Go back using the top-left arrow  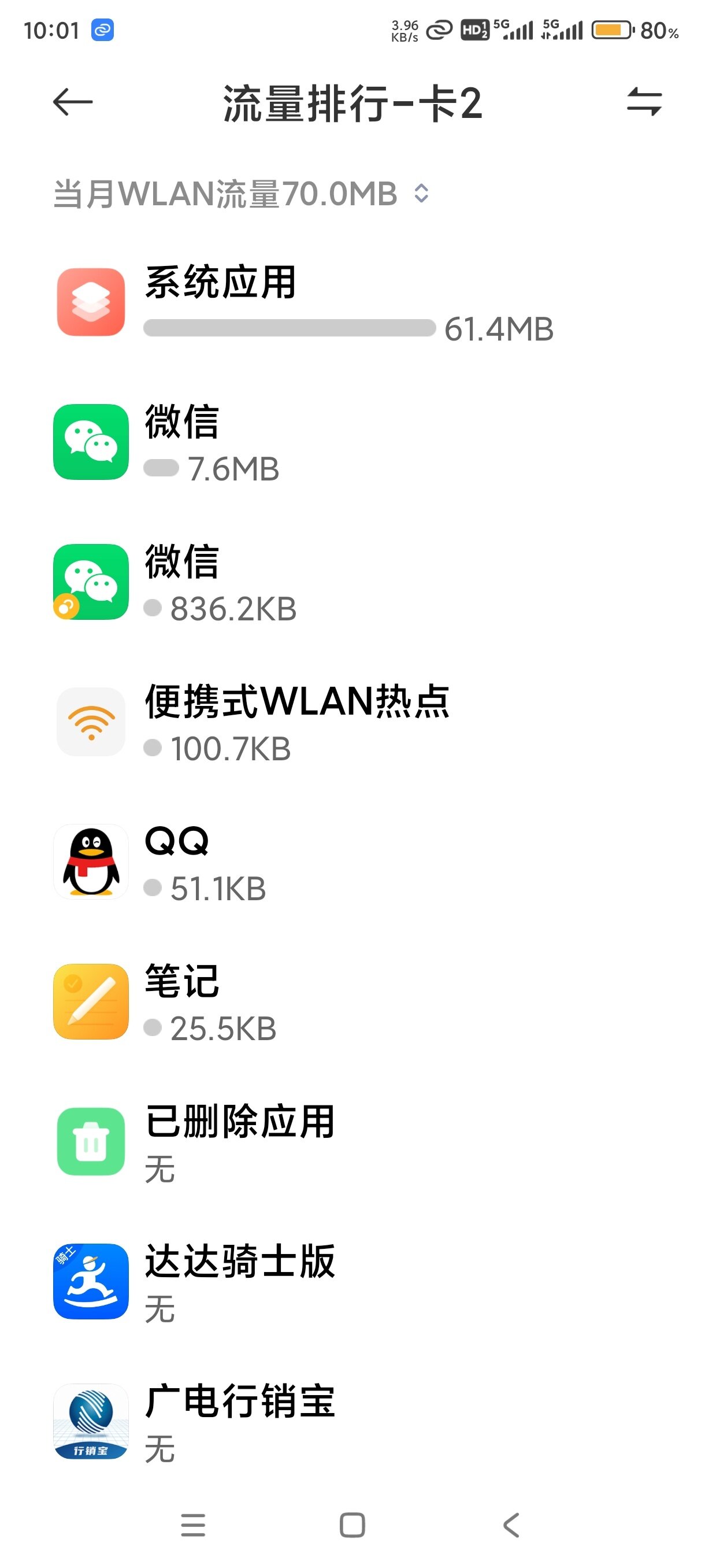point(72,102)
